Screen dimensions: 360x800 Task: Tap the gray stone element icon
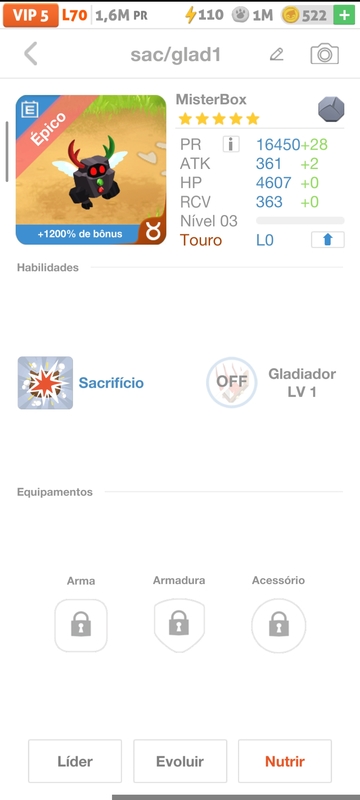pyautogui.click(x=331, y=109)
